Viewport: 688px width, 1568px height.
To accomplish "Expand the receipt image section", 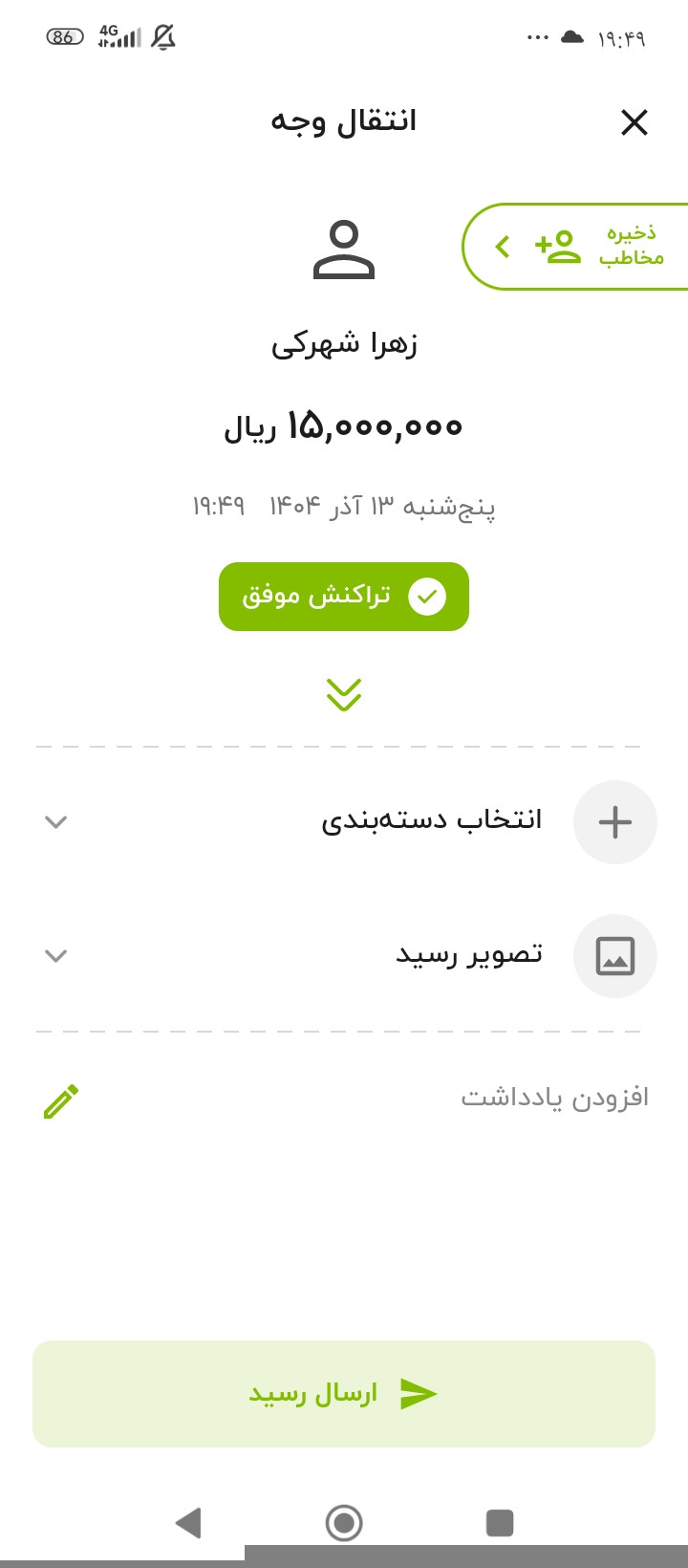I will click(344, 955).
